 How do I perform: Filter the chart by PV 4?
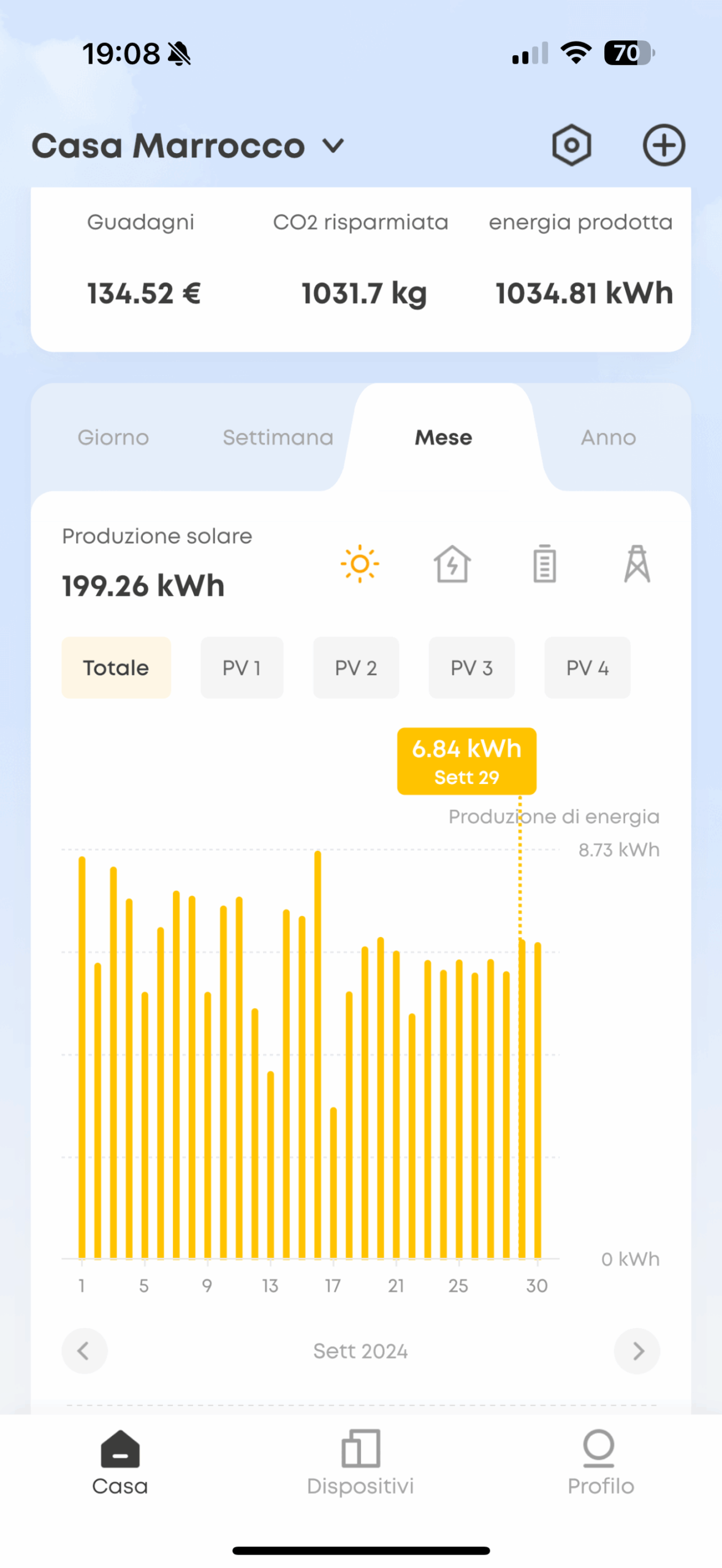coord(587,668)
